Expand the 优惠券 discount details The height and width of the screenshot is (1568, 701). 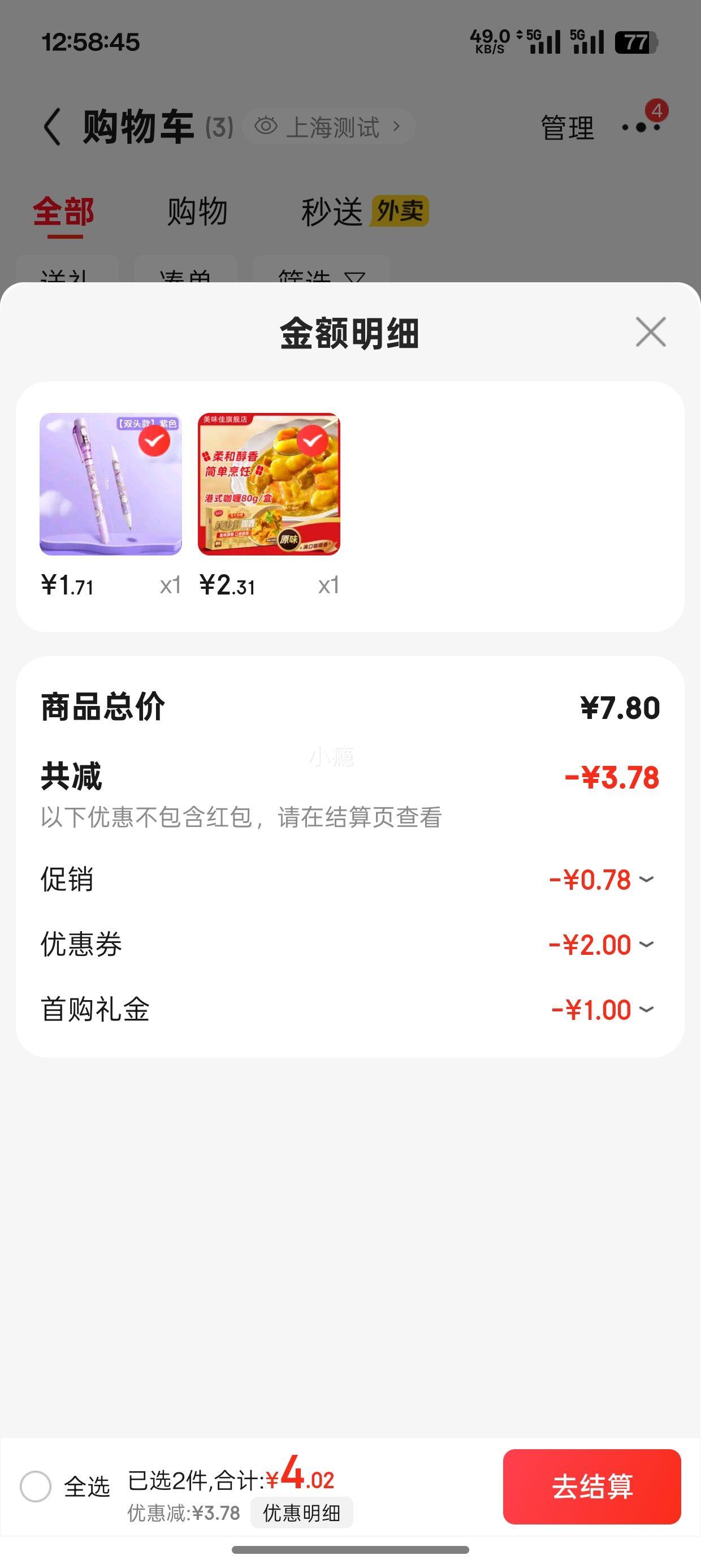350,945
